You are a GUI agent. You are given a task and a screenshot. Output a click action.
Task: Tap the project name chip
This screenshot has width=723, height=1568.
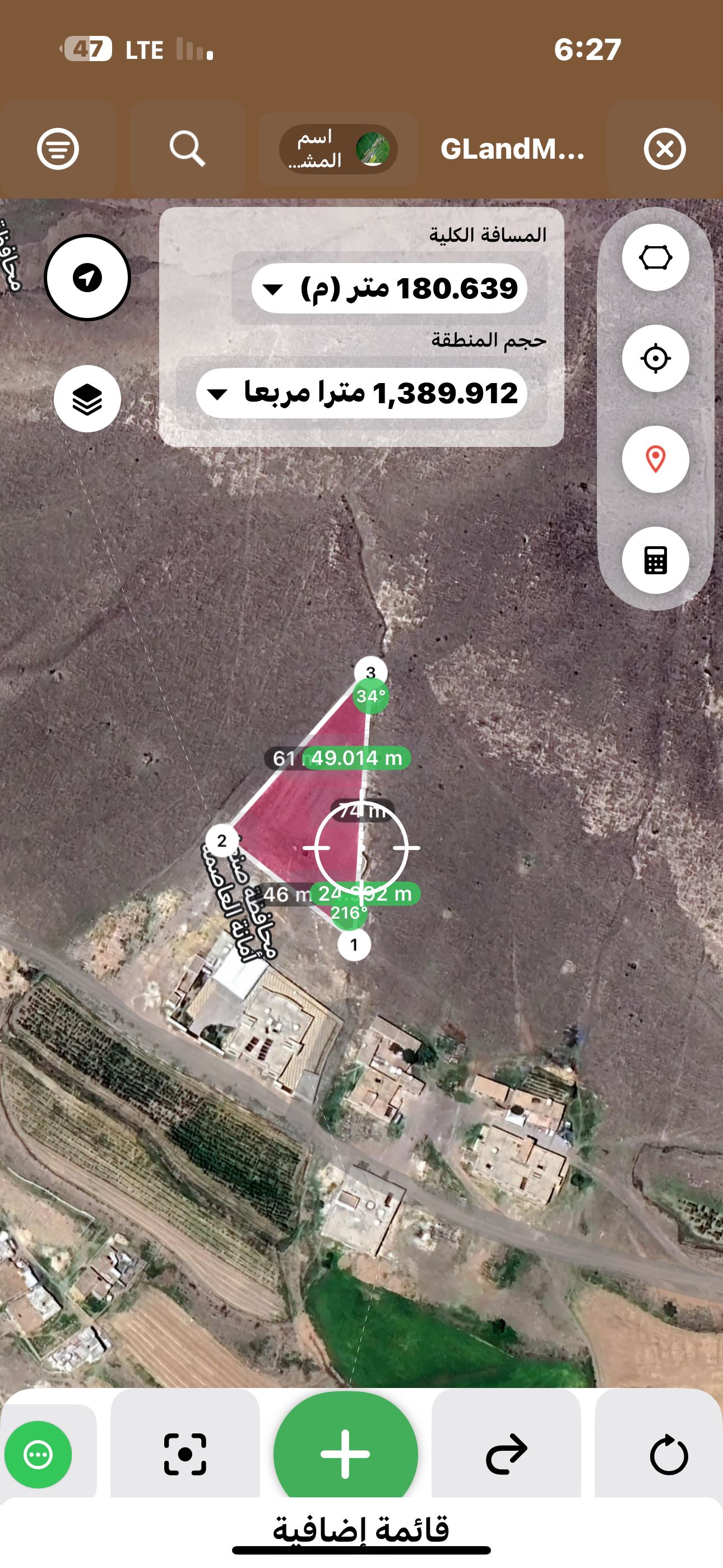[x=339, y=149]
